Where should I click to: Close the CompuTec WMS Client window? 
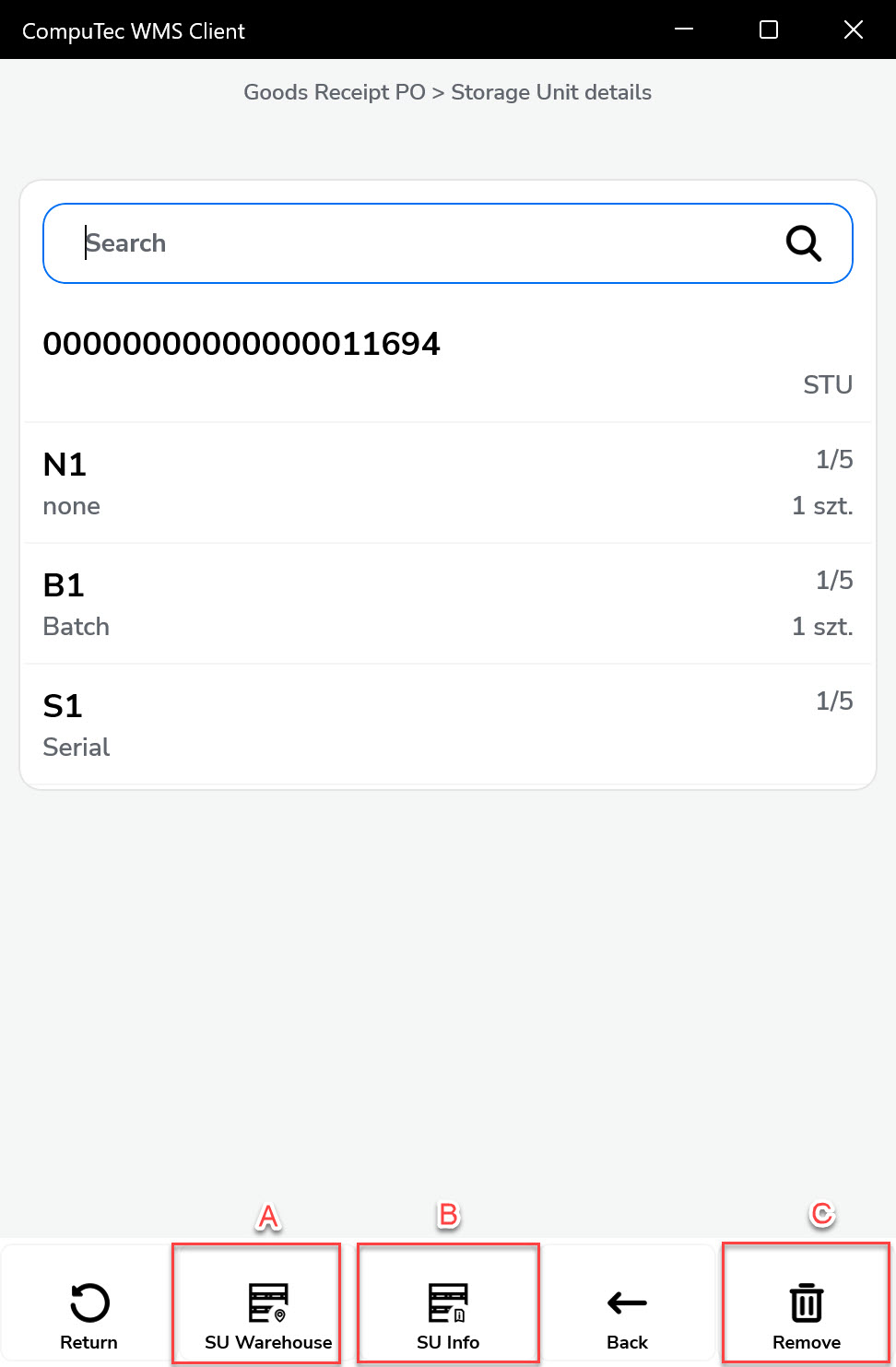coord(854,30)
